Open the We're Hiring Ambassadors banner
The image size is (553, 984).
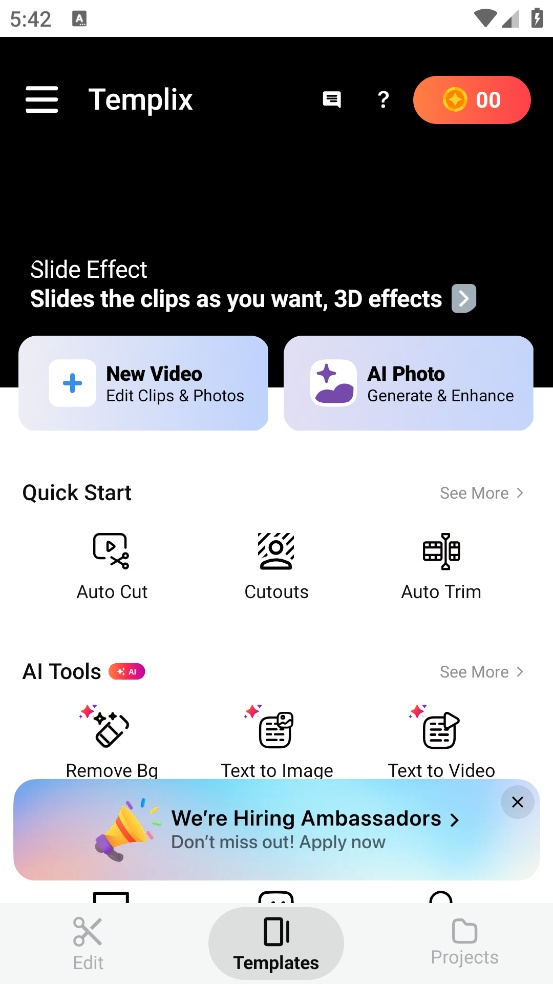click(x=276, y=830)
